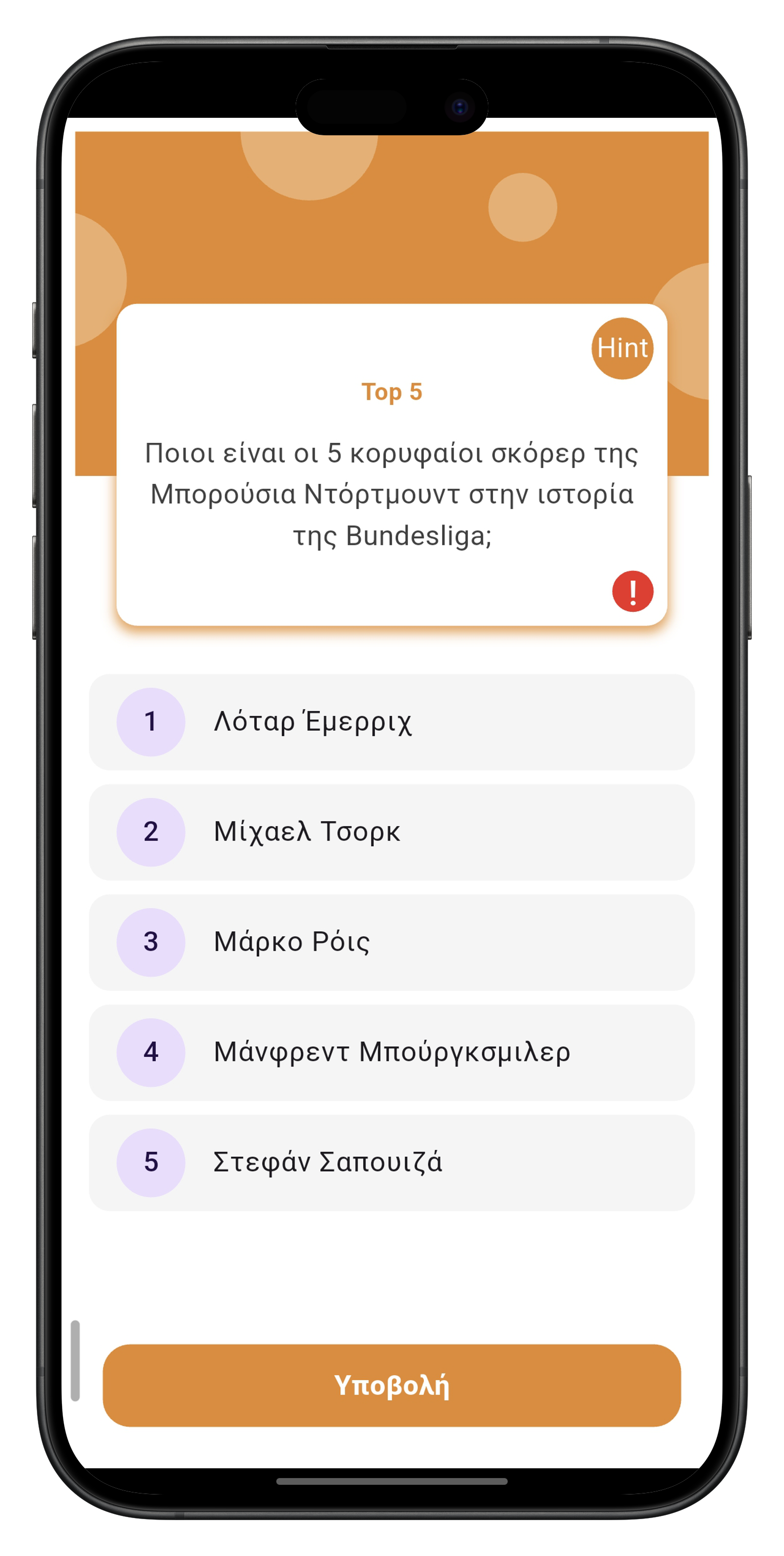Select Μάνφρεντ Μπούργκσμιλερ in slot 4
This screenshot has width=784, height=1556.
pos(391,1052)
